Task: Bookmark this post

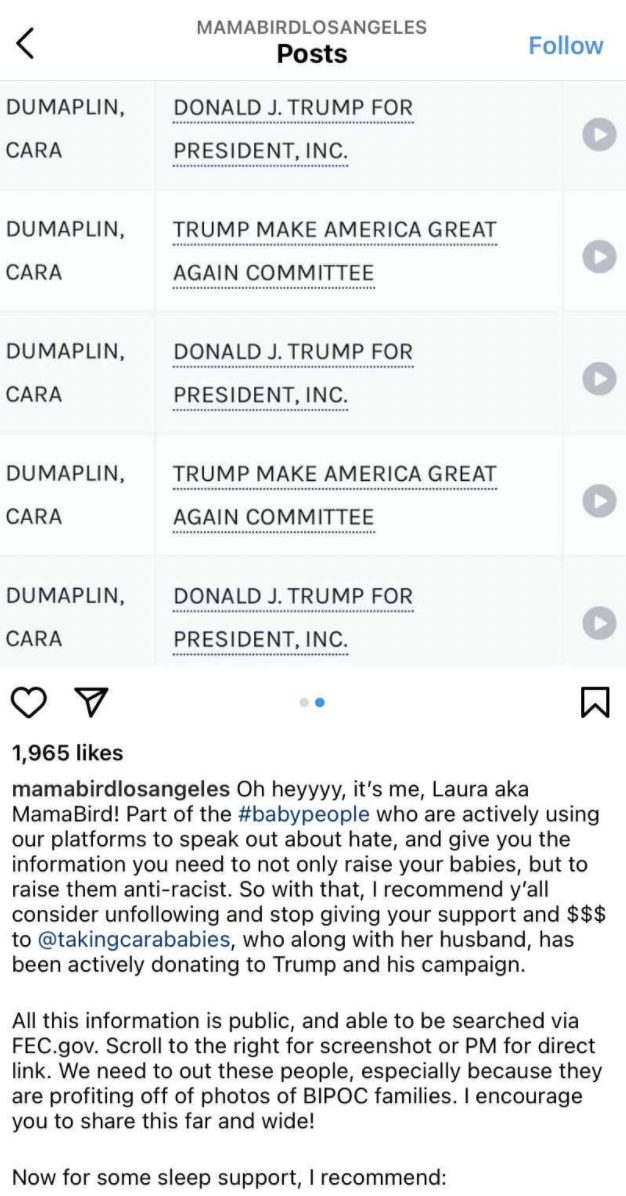Action: (596, 702)
